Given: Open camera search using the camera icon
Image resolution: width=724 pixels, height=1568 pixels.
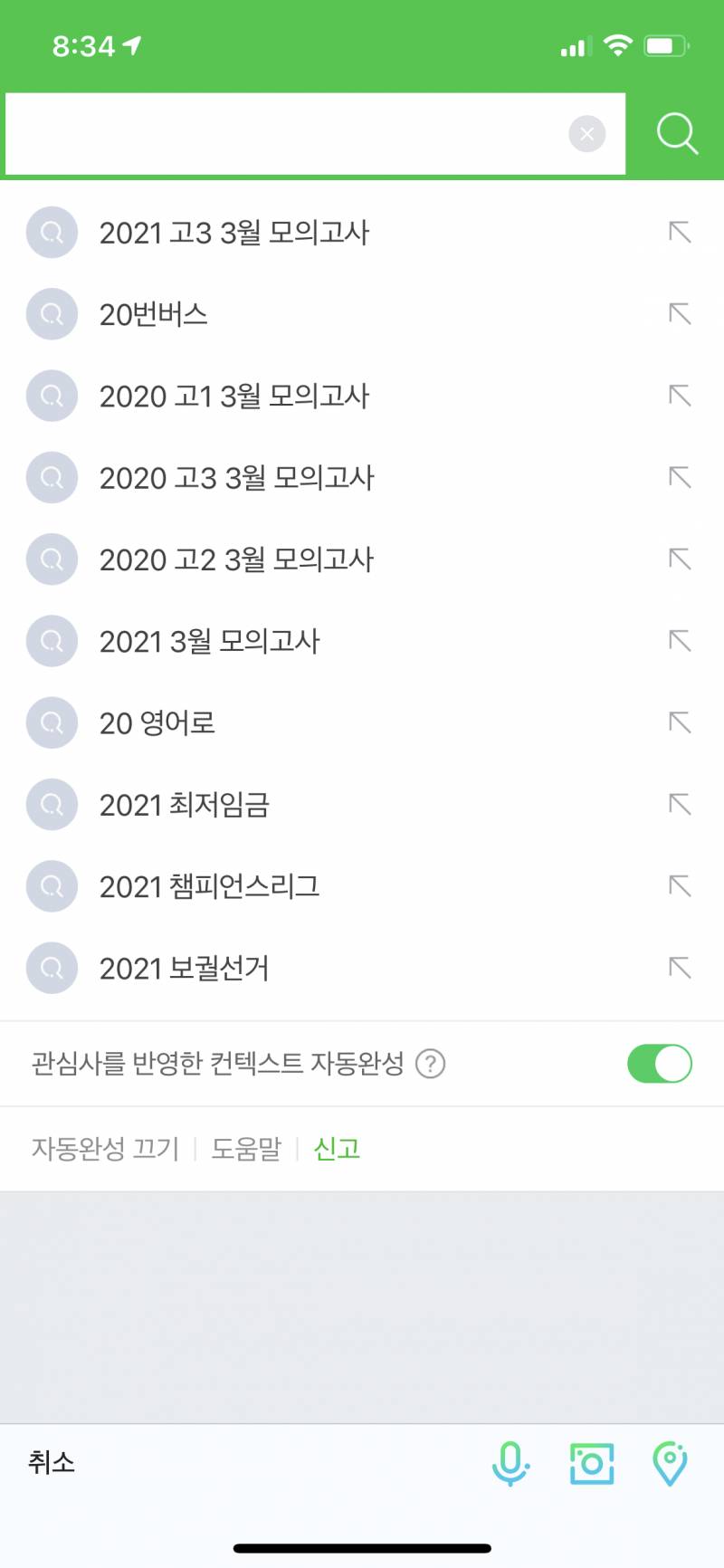Looking at the screenshot, I should [x=591, y=1461].
